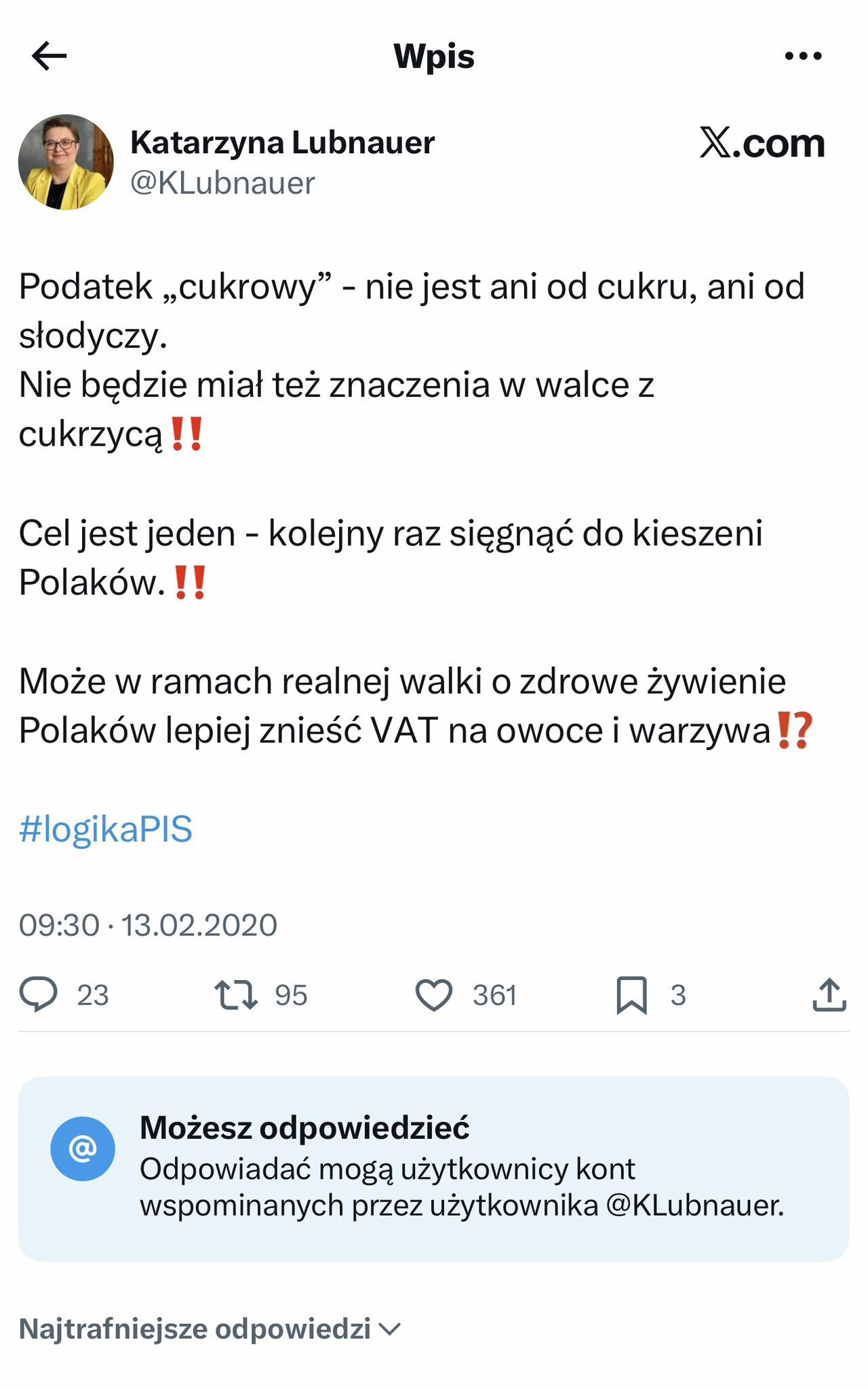Screen dimensions: 868x1389
Task: Like the post with heart icon
Action: point(433,995)
